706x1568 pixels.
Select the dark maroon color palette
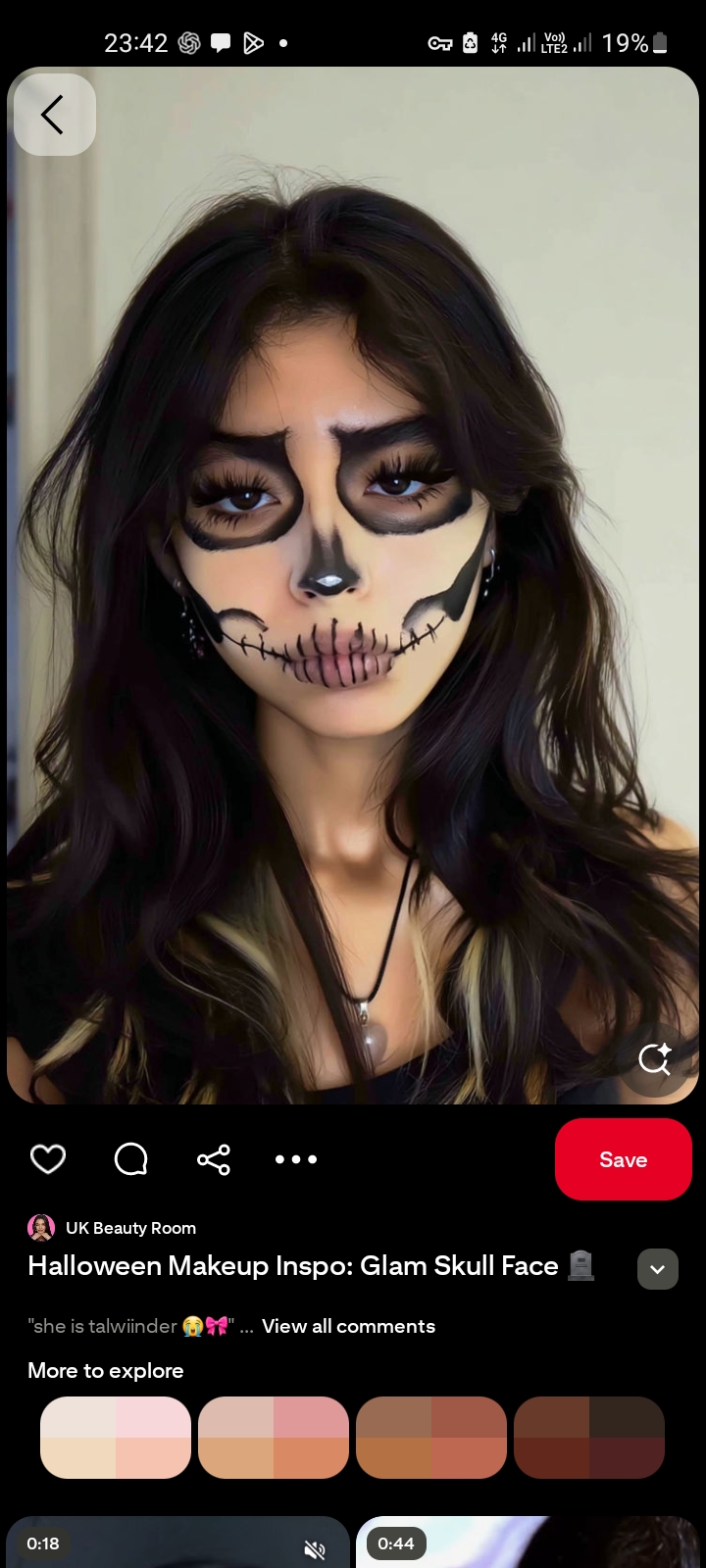589,1438
